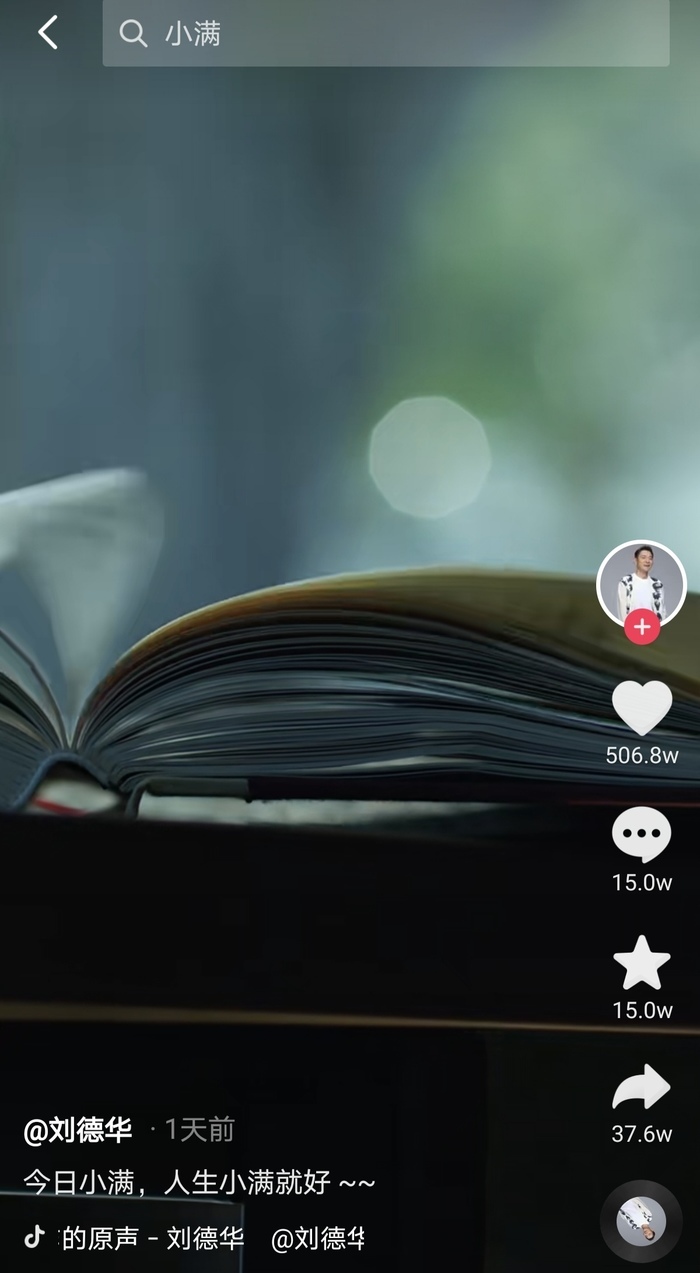This screenshot has height=1273, width=700.
Task: Add video to favorites with star
Action: [641, 963]
